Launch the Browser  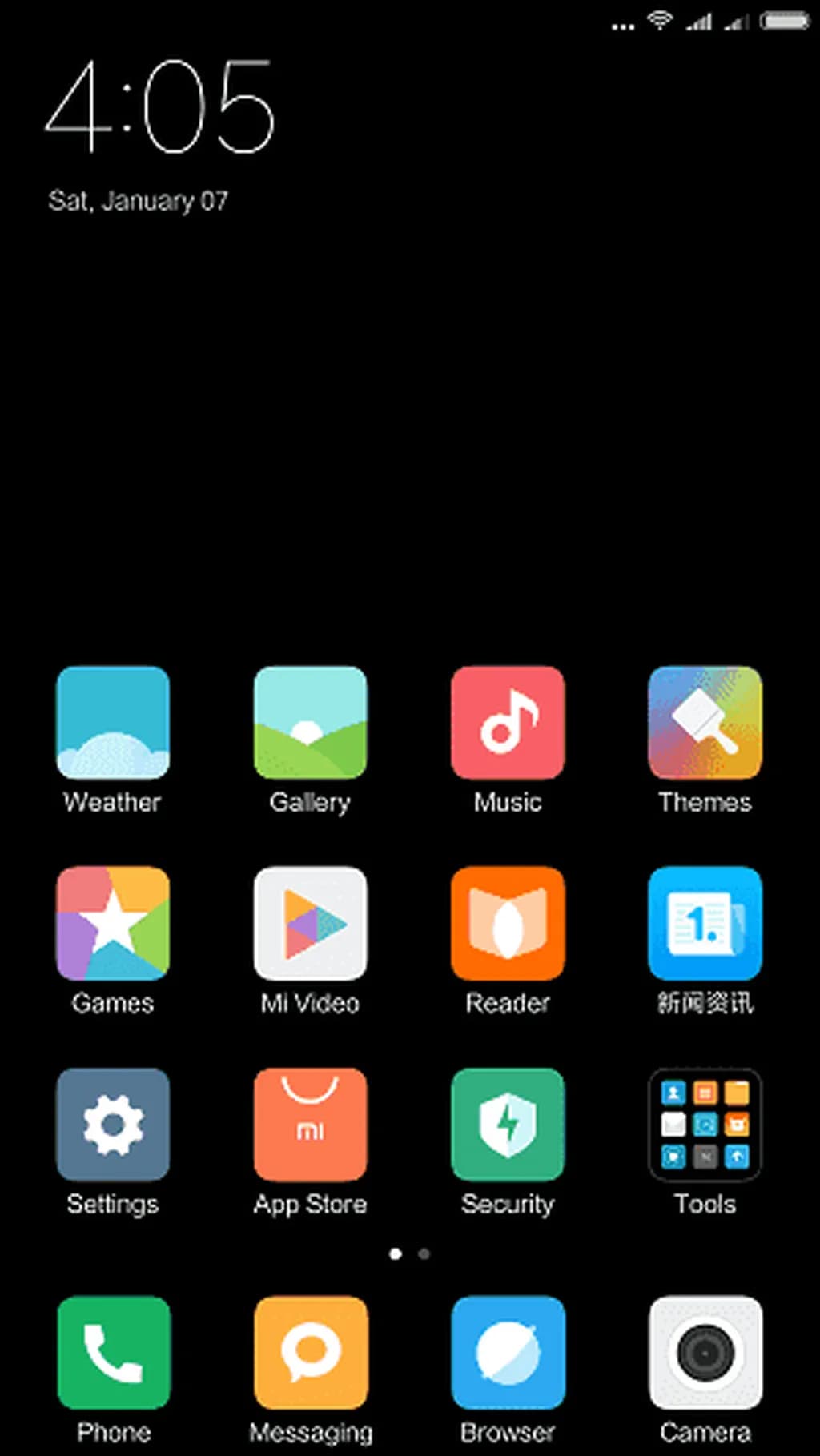(x=508, y=1353)
